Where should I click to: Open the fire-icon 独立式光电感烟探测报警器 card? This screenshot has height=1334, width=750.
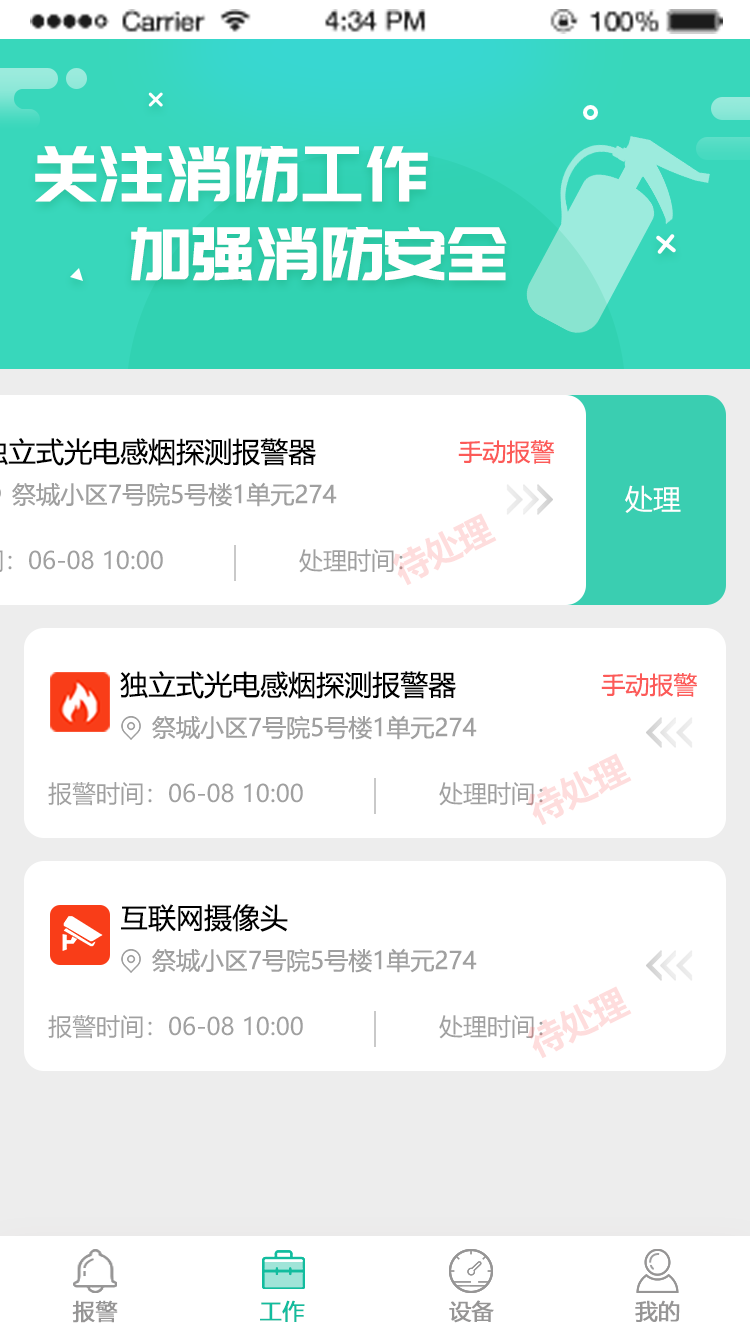click(374, 733)
